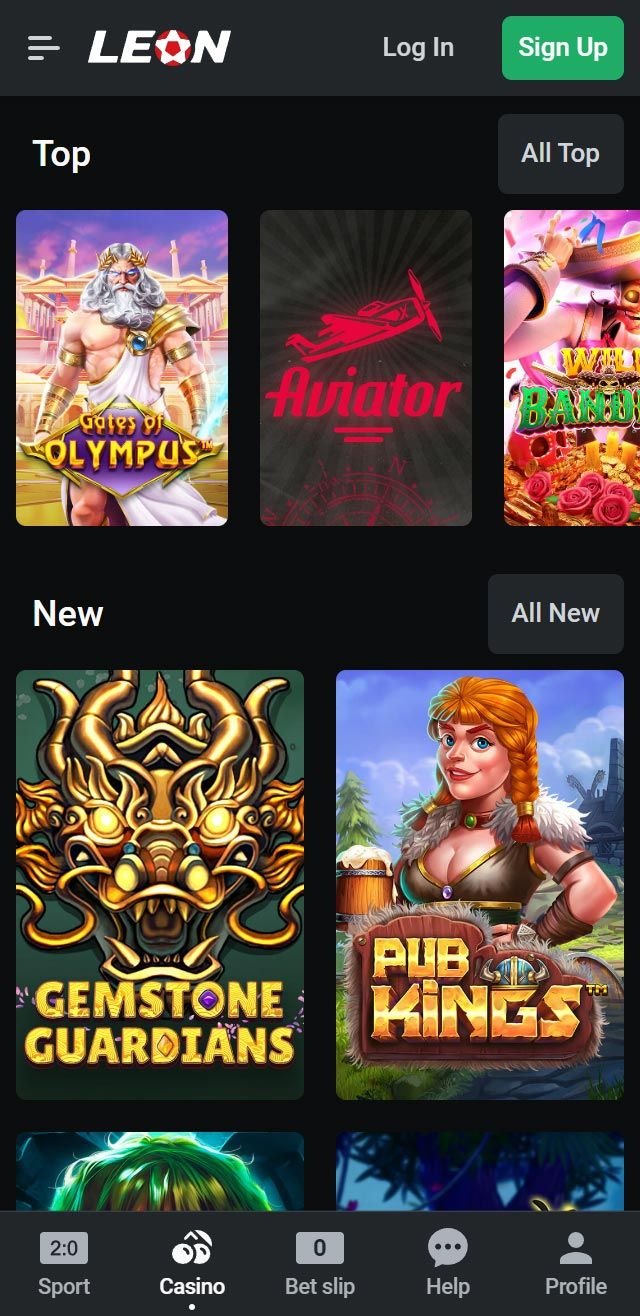Launch the Aviator game

tap(366, 368)
